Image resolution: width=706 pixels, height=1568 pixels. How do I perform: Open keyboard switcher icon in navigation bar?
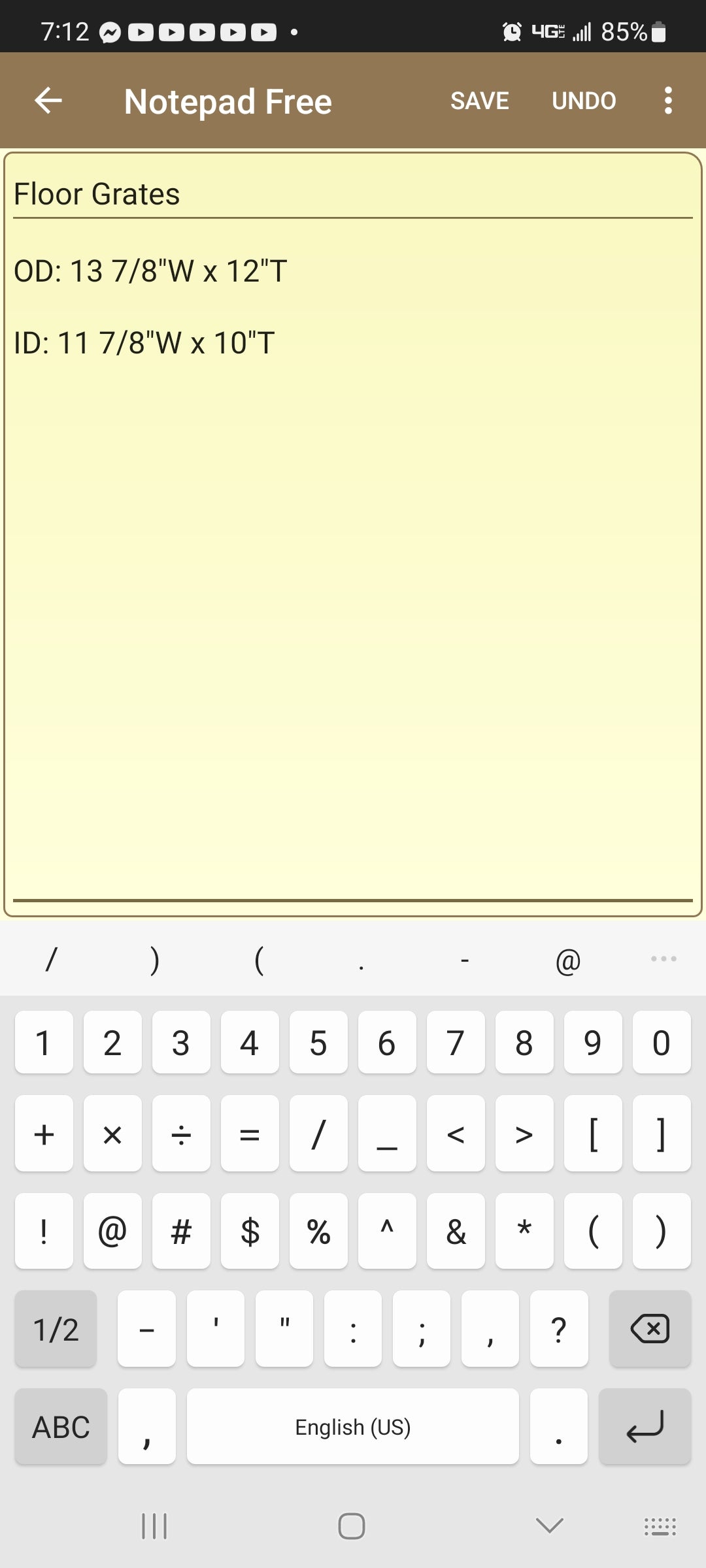coord(660,1526)
